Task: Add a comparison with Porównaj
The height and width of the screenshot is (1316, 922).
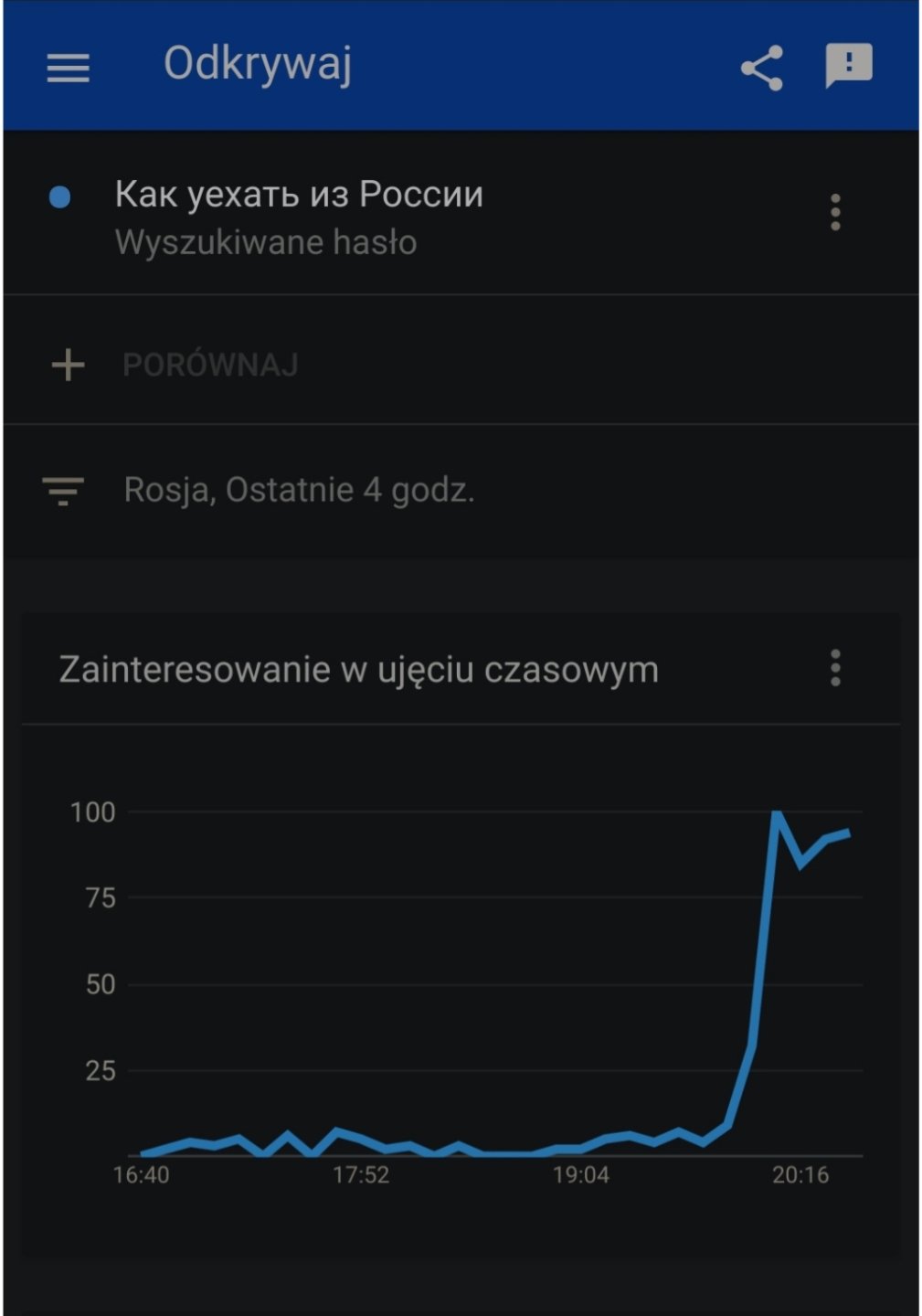Action: pos(210,365)
